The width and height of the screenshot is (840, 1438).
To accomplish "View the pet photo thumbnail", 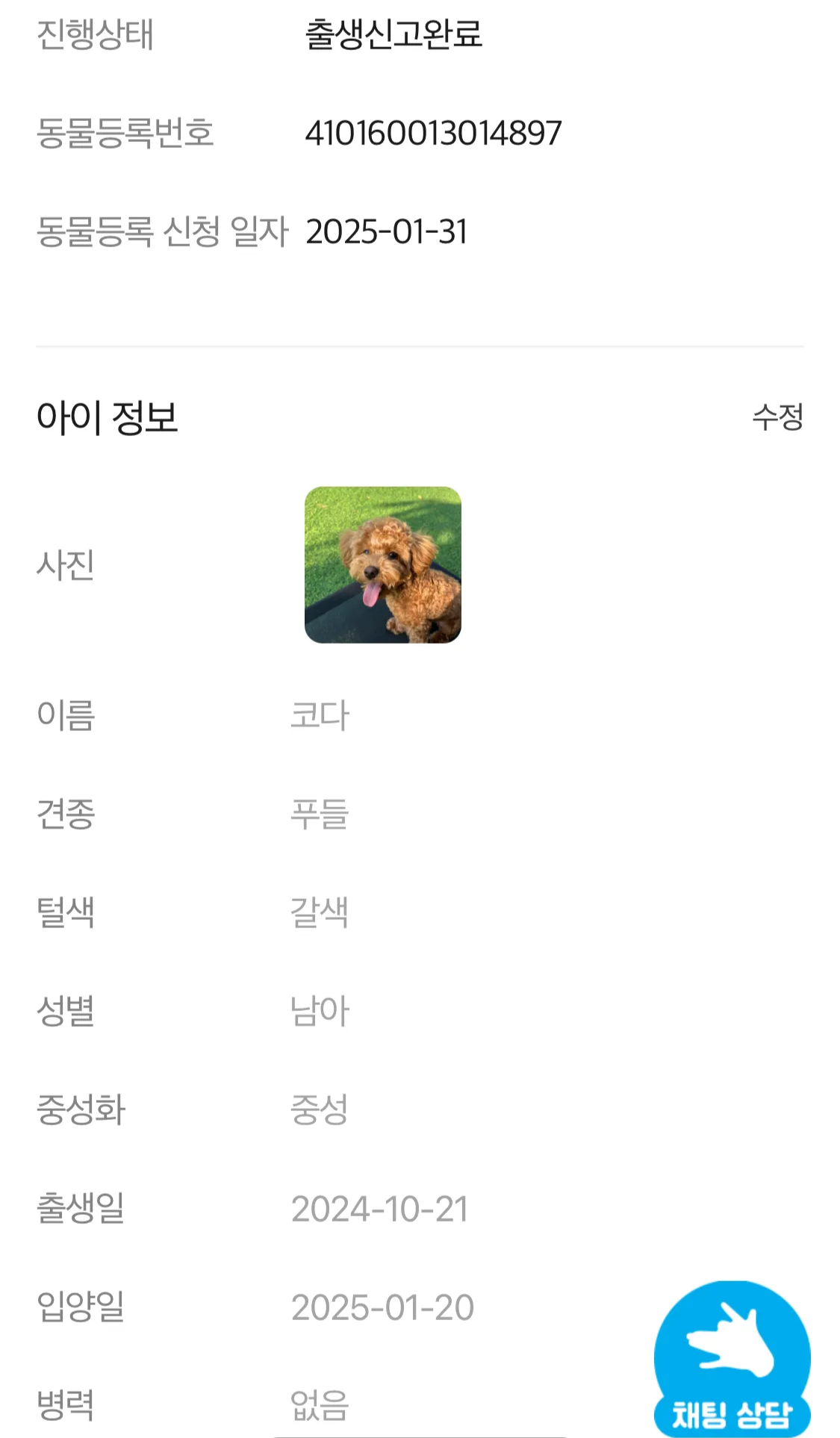I will click(382, 565).
